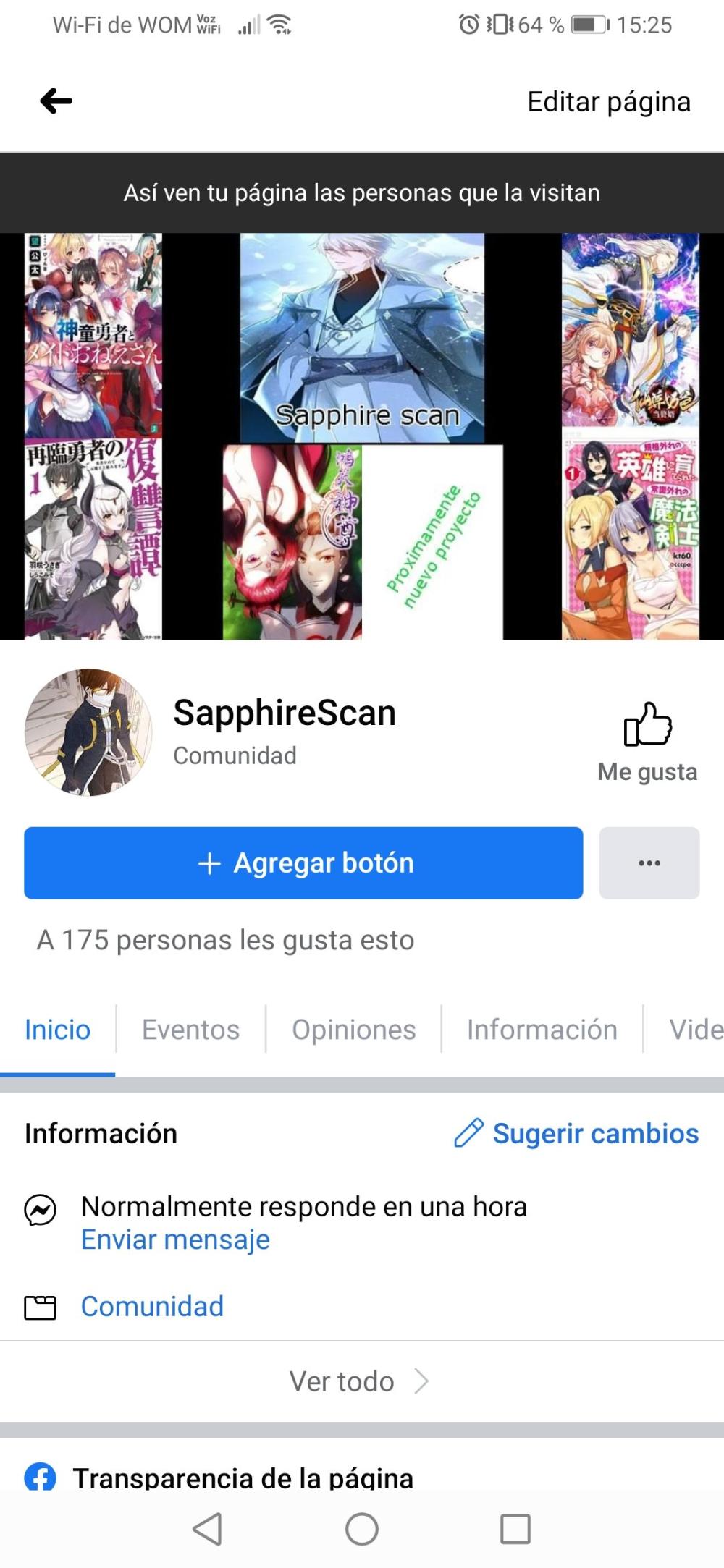Open the recent apps square button
This screenshot has height=1568, width=724.
pos(515,1529)
